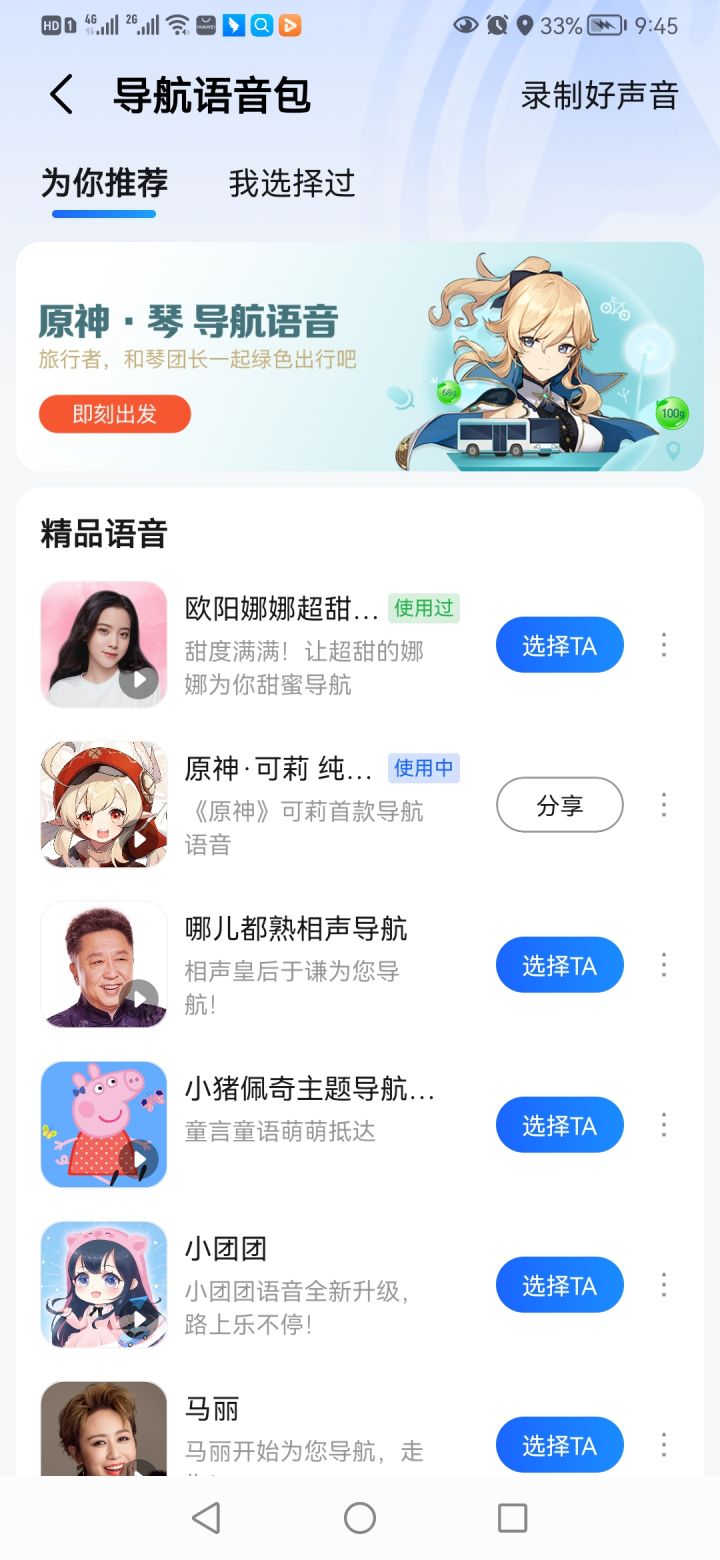Open more options for 原神·可莉 voice

pyautogui.click(x=663, y=805)
